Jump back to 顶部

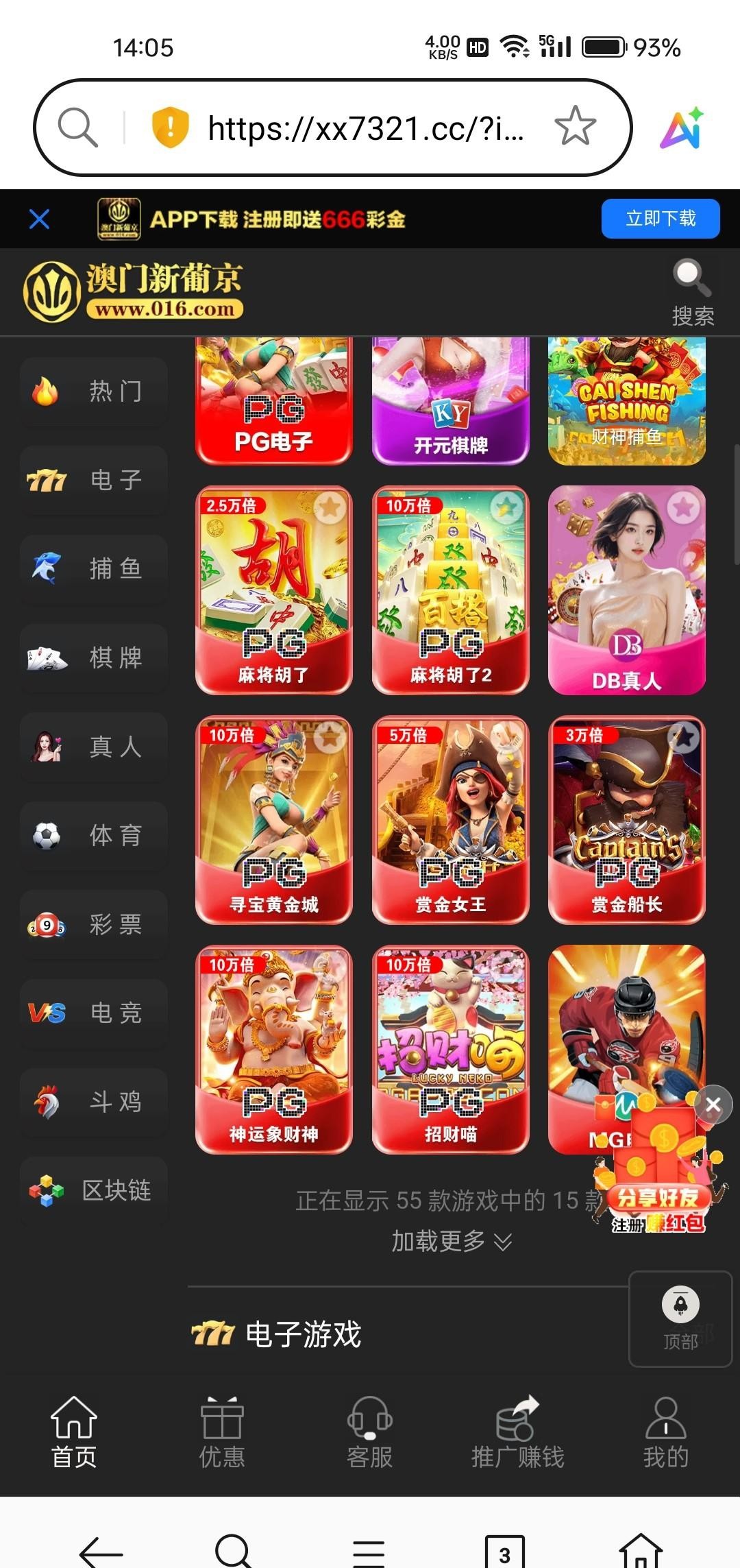tap(680, 1318)
